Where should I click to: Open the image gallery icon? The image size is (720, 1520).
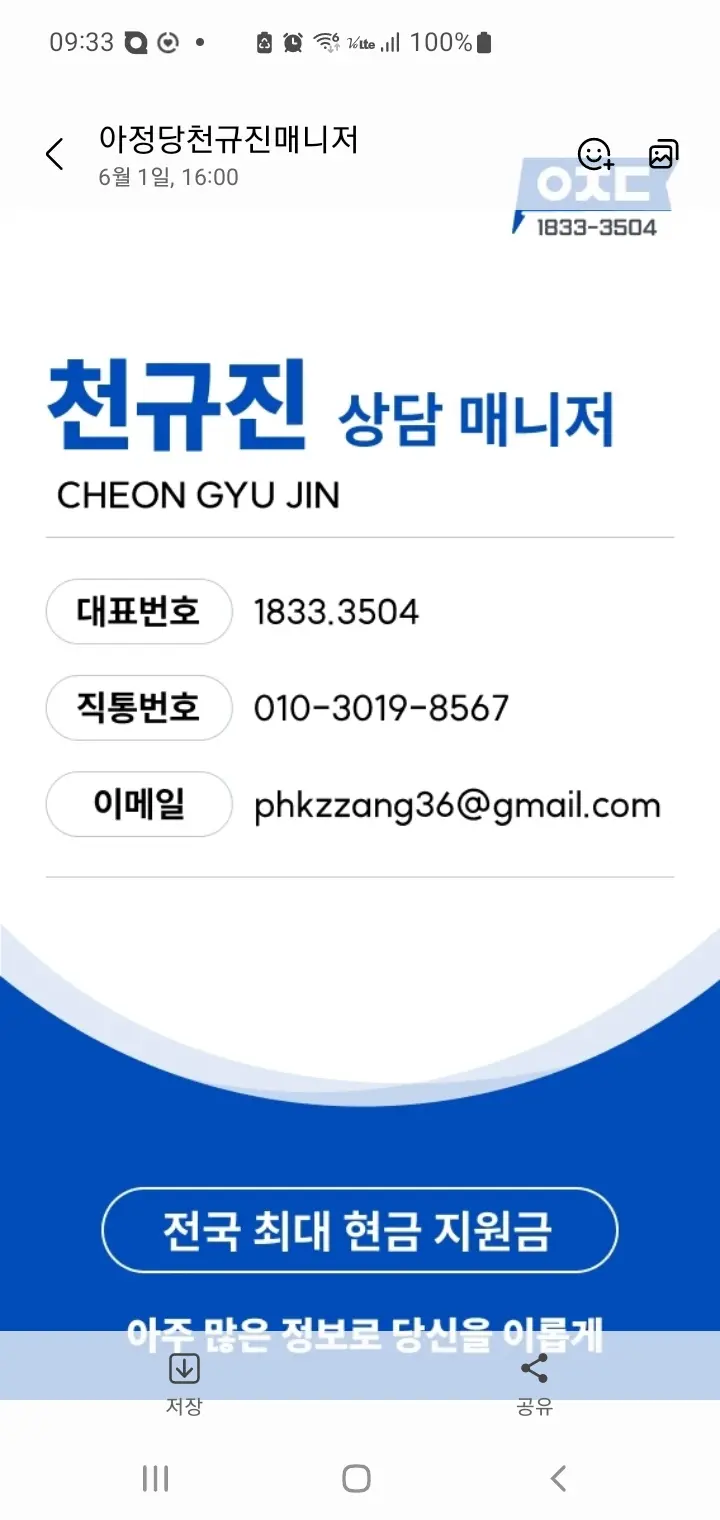663,155
